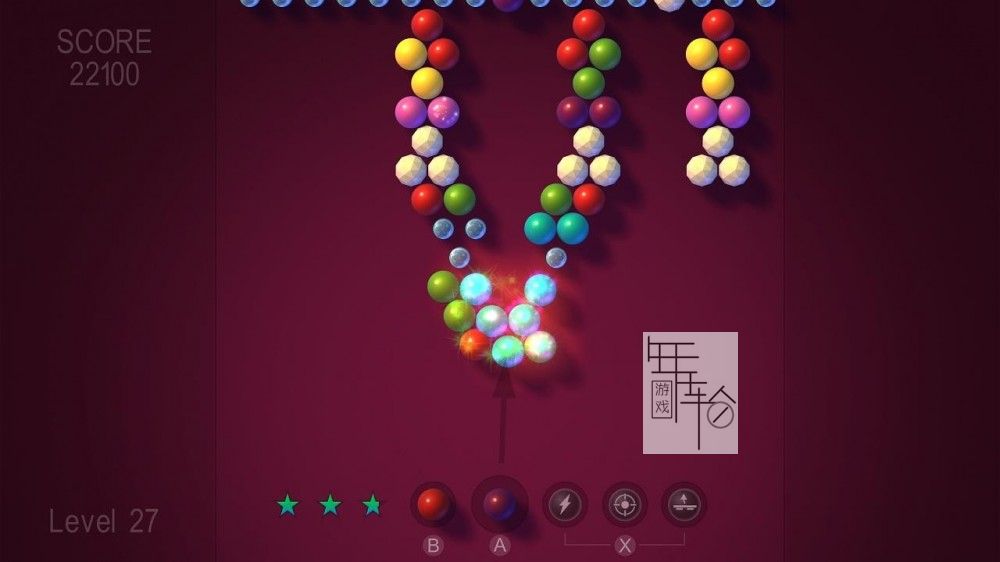Swap to the red reserve ball
1000x562 pixels.
(433, 503)
